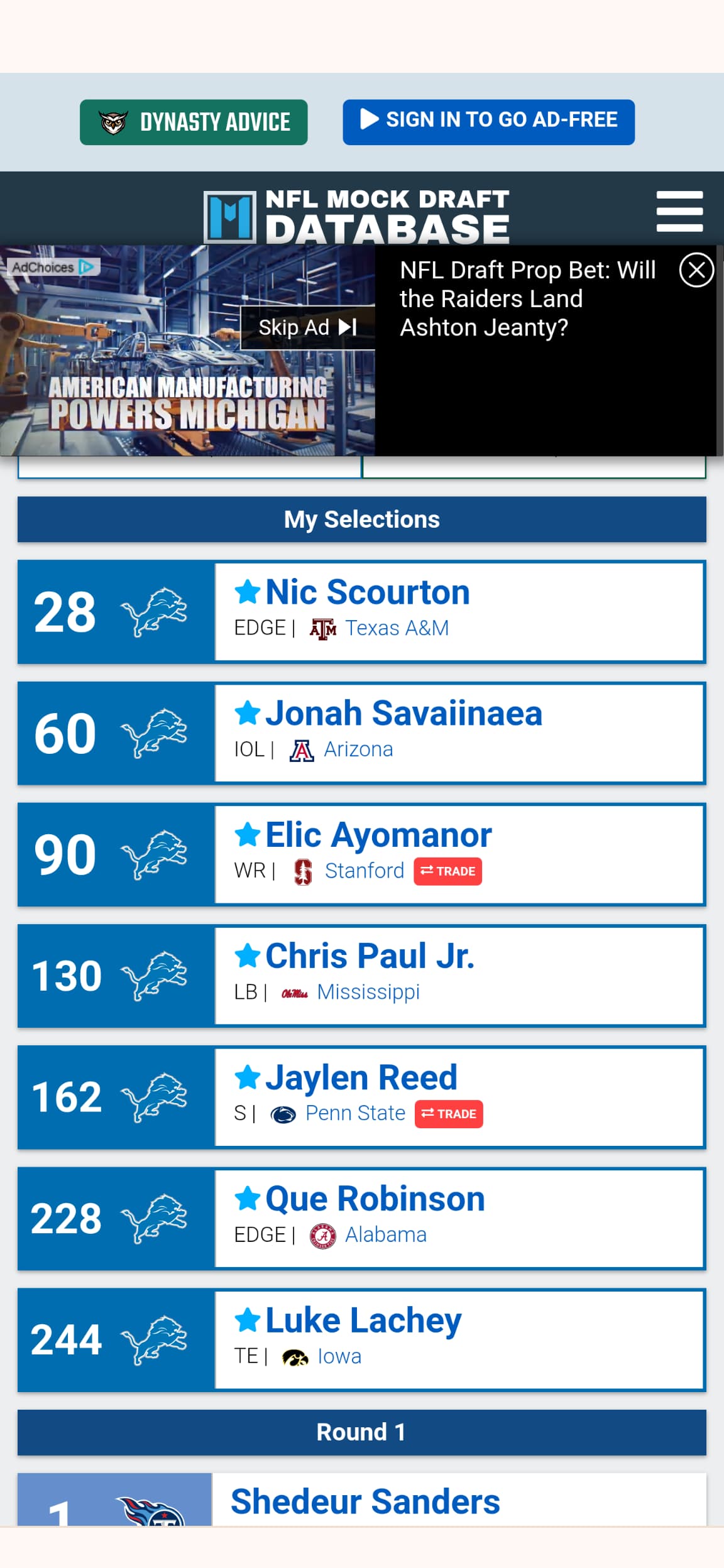The height and width of the screenshot is (1568, 724).
Task: Open the Dynasty Advice button
Action: pyautogui.click(x=194, y=122)
